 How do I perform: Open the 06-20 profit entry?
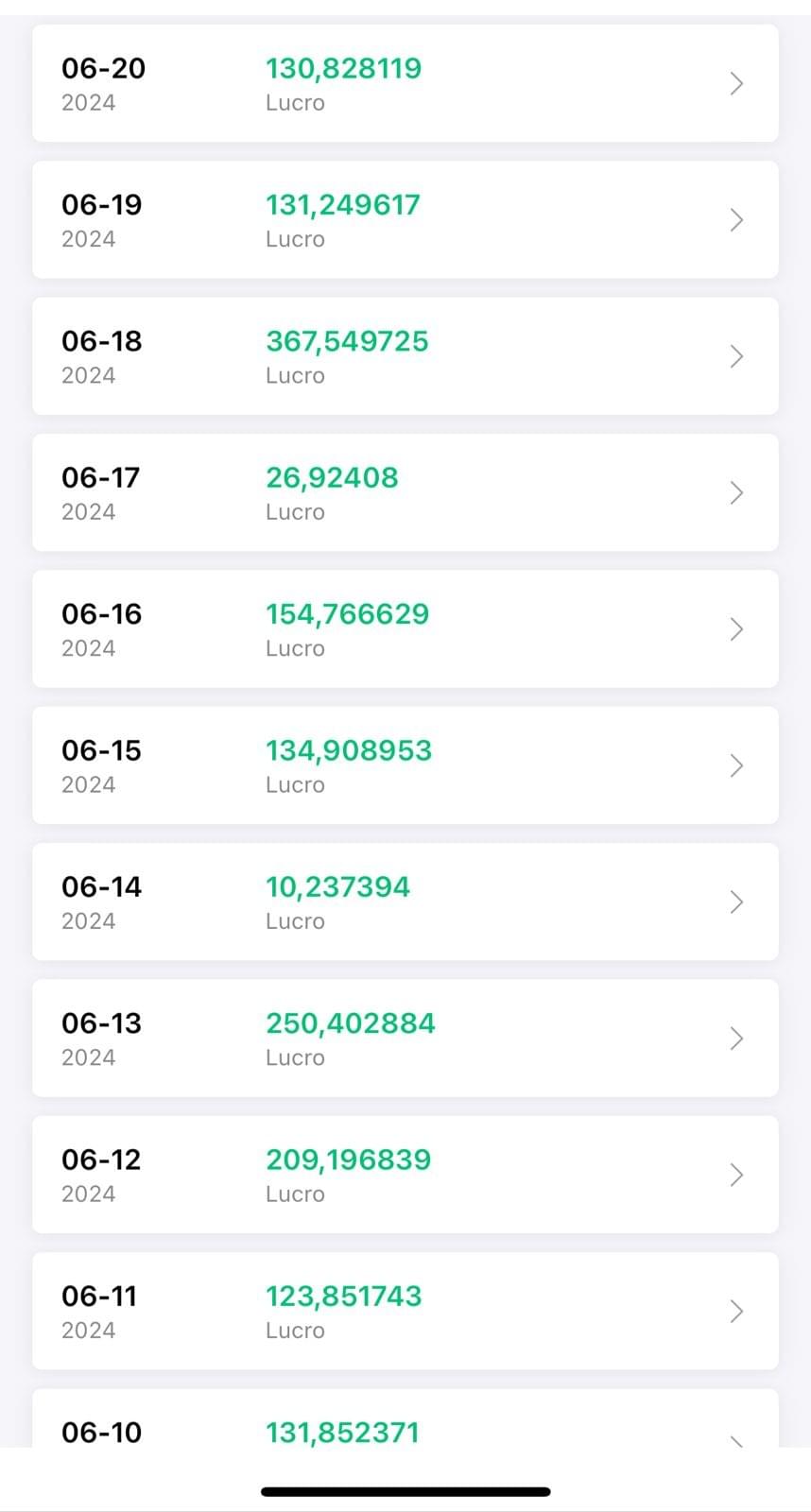click(x=405, y=84)
